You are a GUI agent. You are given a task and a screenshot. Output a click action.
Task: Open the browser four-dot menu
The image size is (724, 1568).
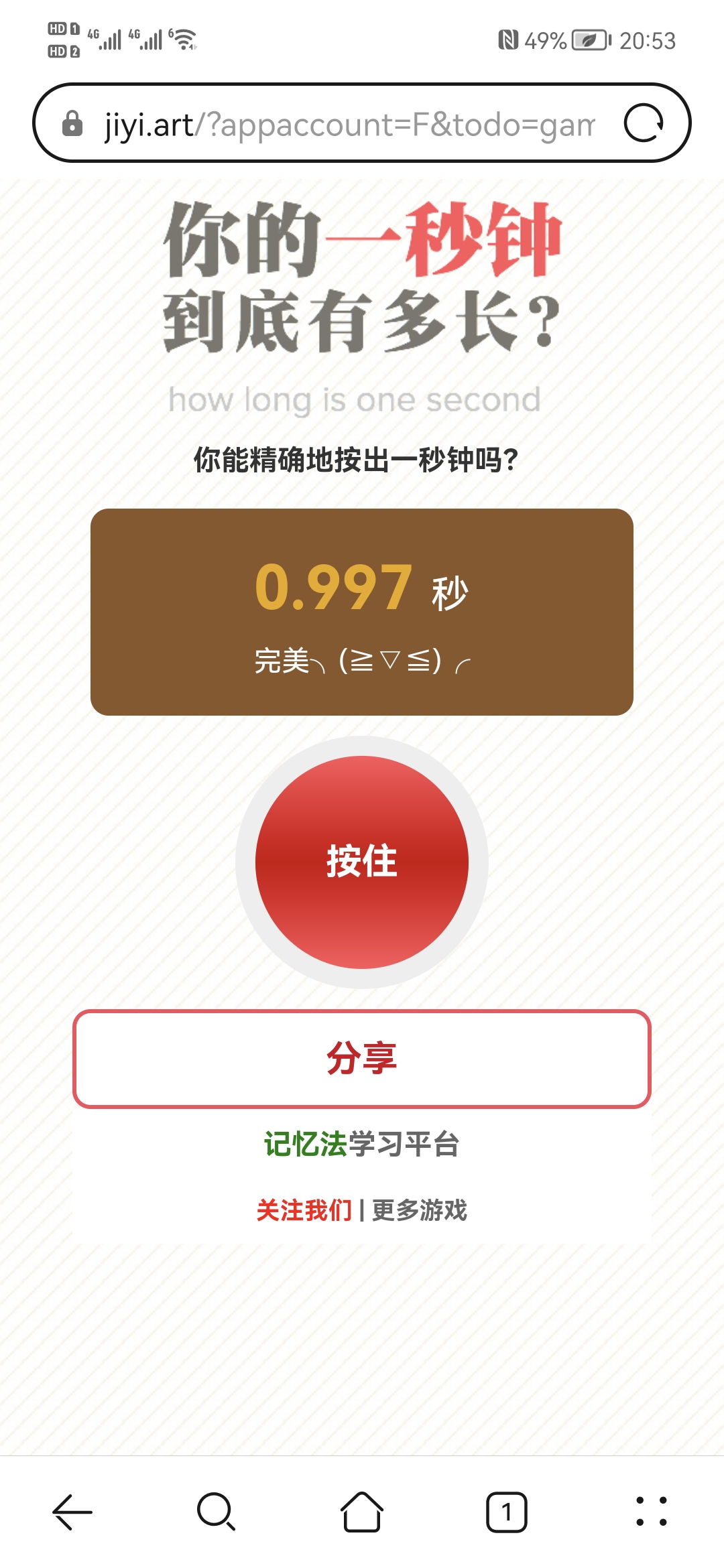click(652, 1512)
